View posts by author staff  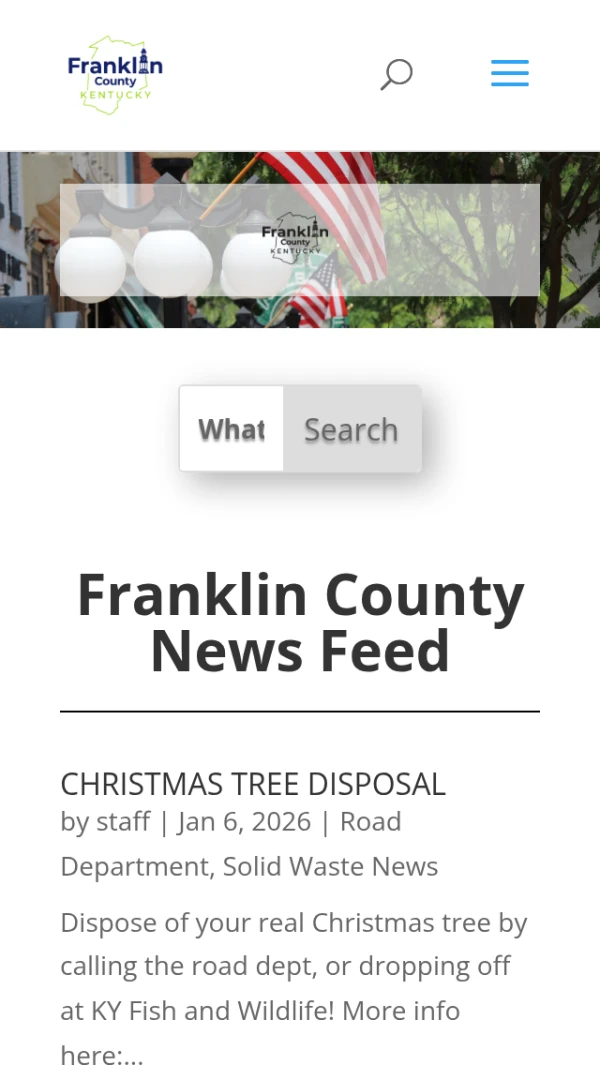tap(123, 822)
